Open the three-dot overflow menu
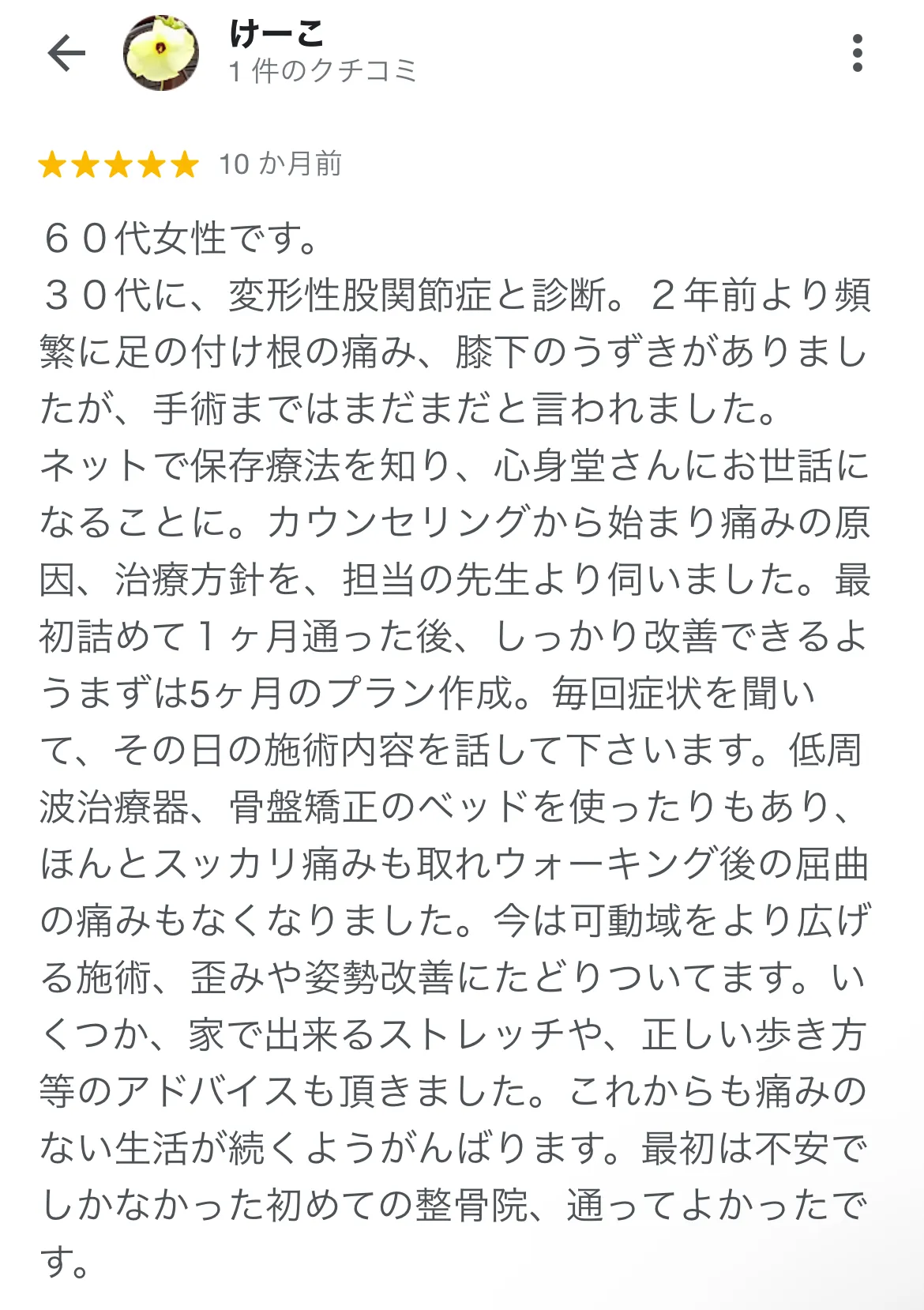This screenshot has width=924, height=1310. tap(858, 54)
